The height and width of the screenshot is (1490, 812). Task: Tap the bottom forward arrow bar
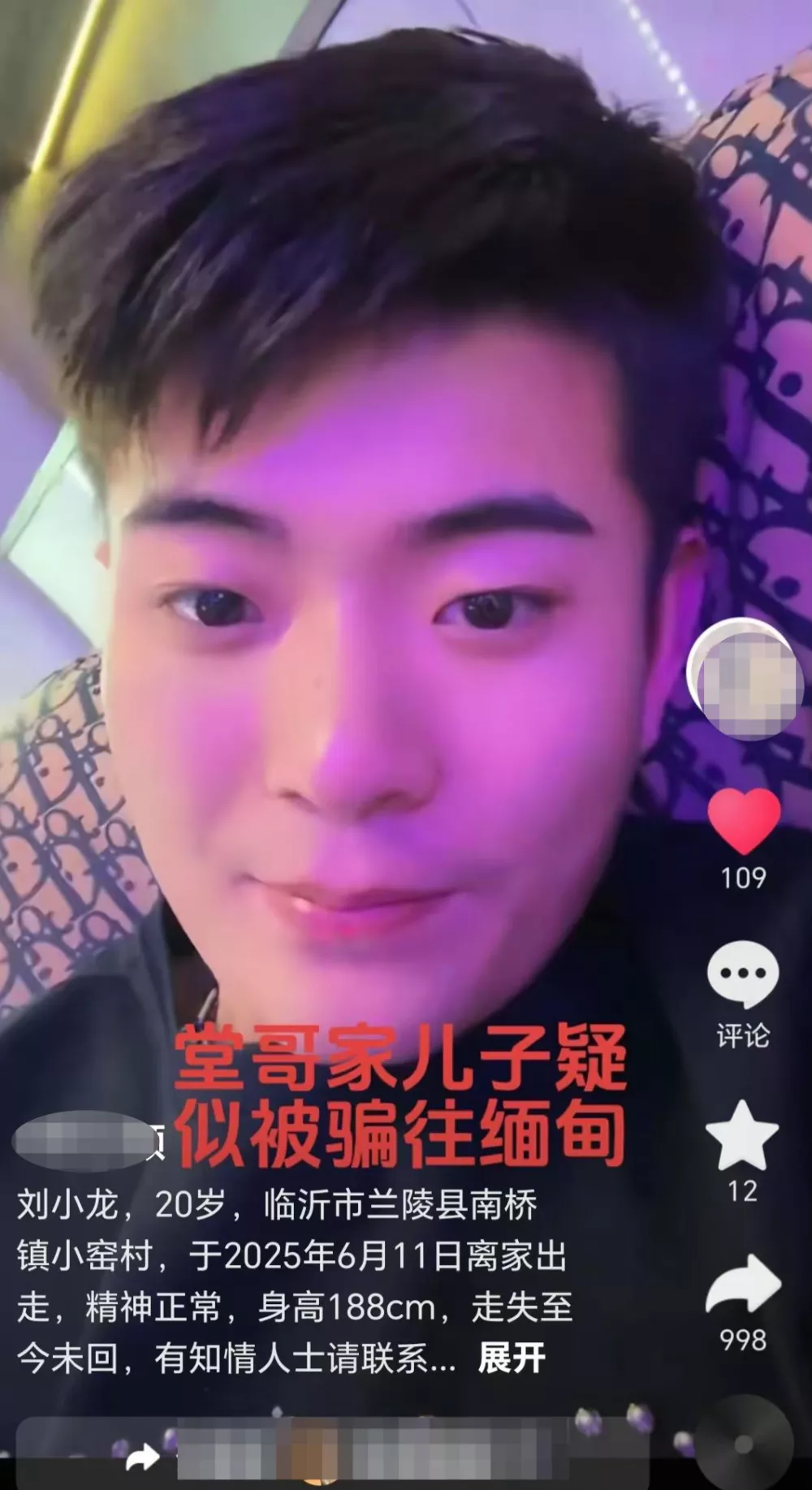click(x=144, y=1458)
